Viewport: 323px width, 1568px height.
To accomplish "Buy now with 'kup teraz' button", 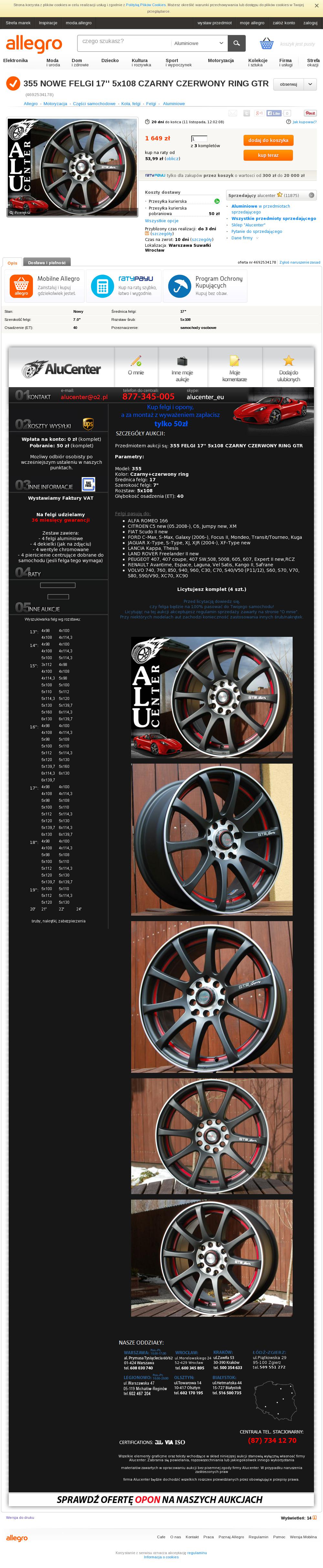I will coord(268,155).
